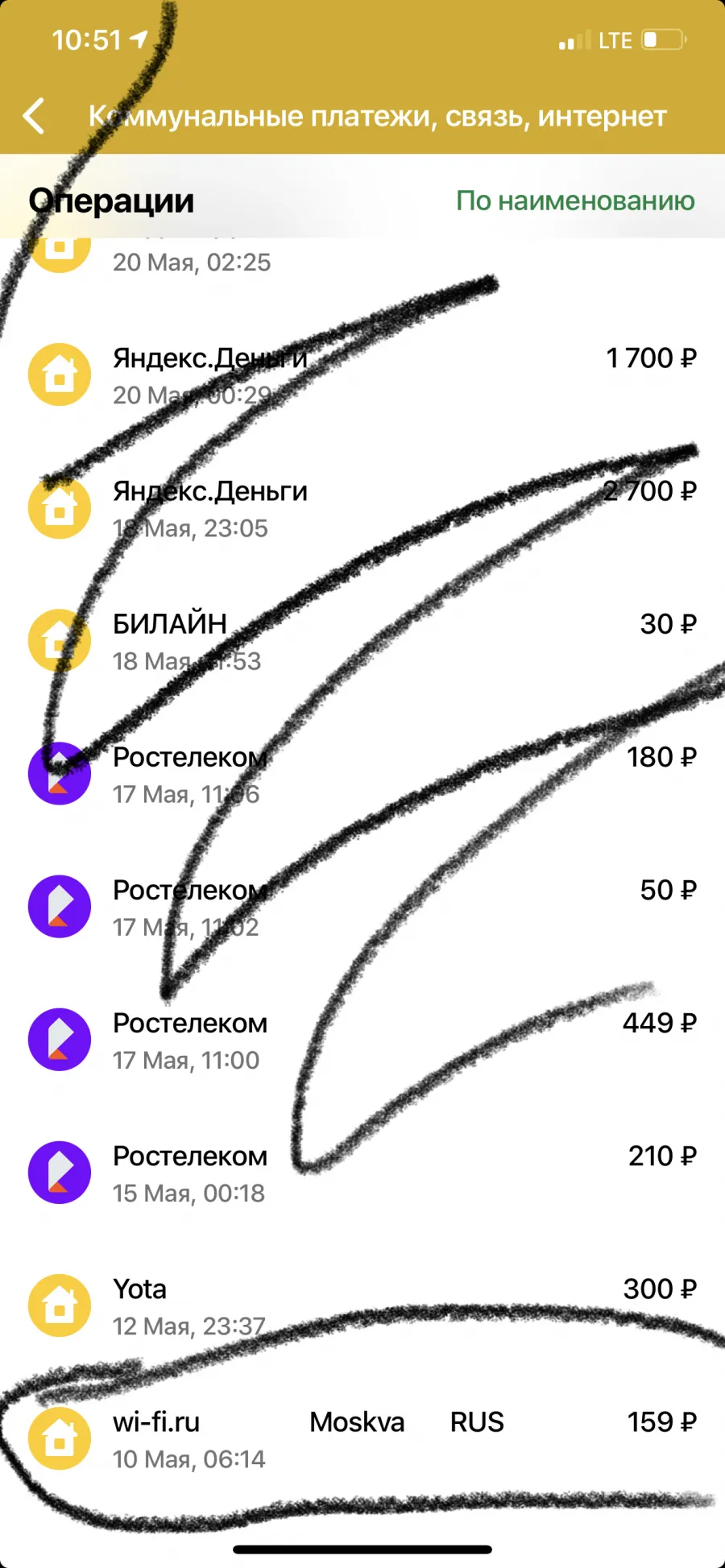The image size is (725, 1568).
Task: Open the wi-fi.ru operation for 159 ₽
Action: [x=362, y=1438]
